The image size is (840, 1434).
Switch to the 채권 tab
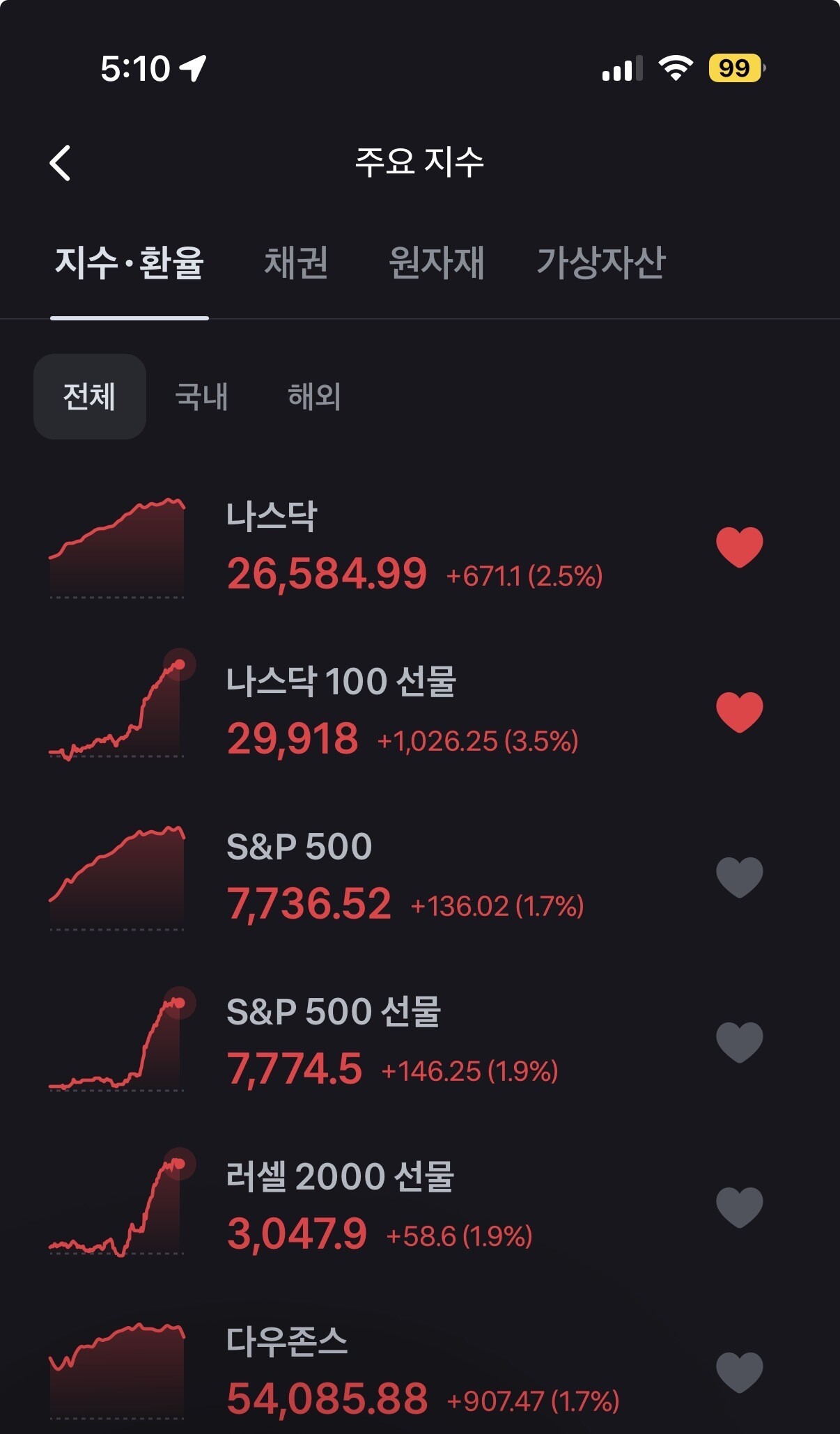tap(296, 263)
